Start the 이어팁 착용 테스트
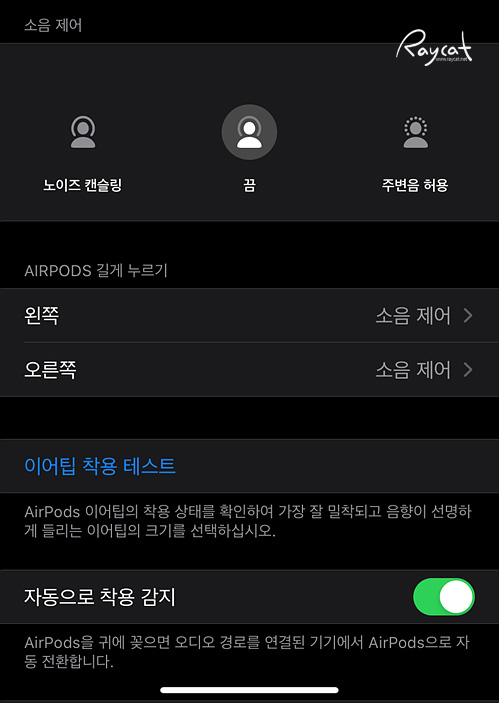The height and width of the screenshot is (703, 499). tap(100, 466)
